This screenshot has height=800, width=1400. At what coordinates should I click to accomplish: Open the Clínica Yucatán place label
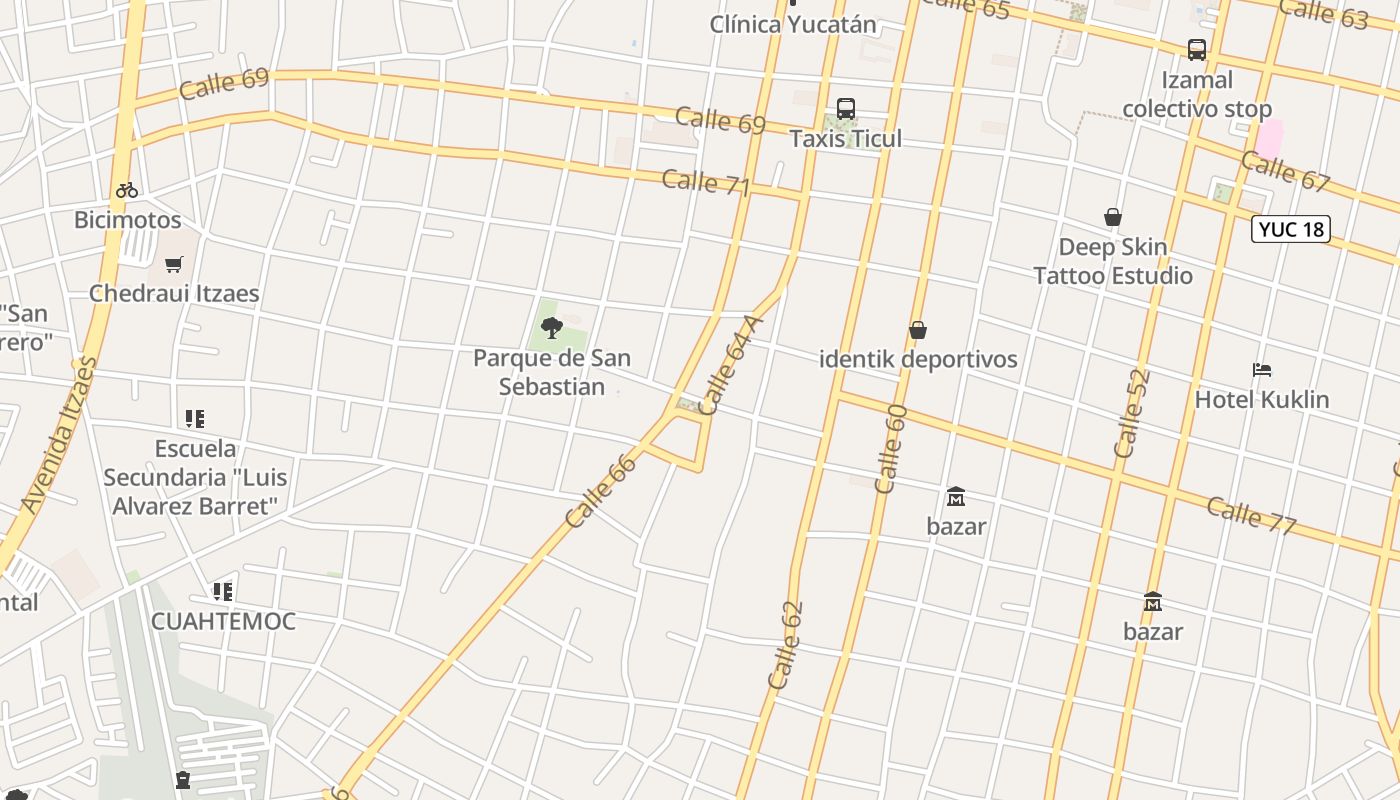(793, 24)
